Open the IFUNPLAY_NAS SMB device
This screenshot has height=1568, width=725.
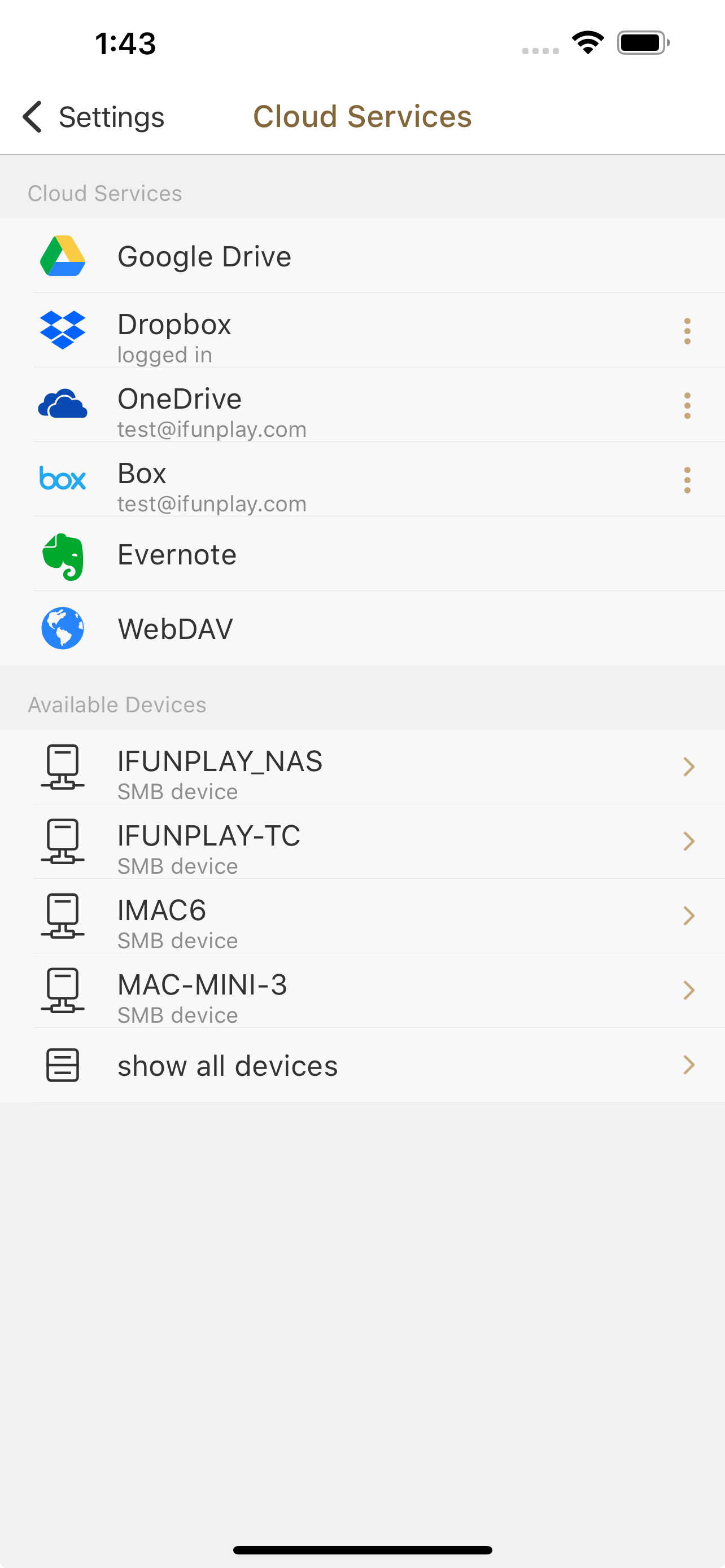pyautogui.click(x=362, y=767)
